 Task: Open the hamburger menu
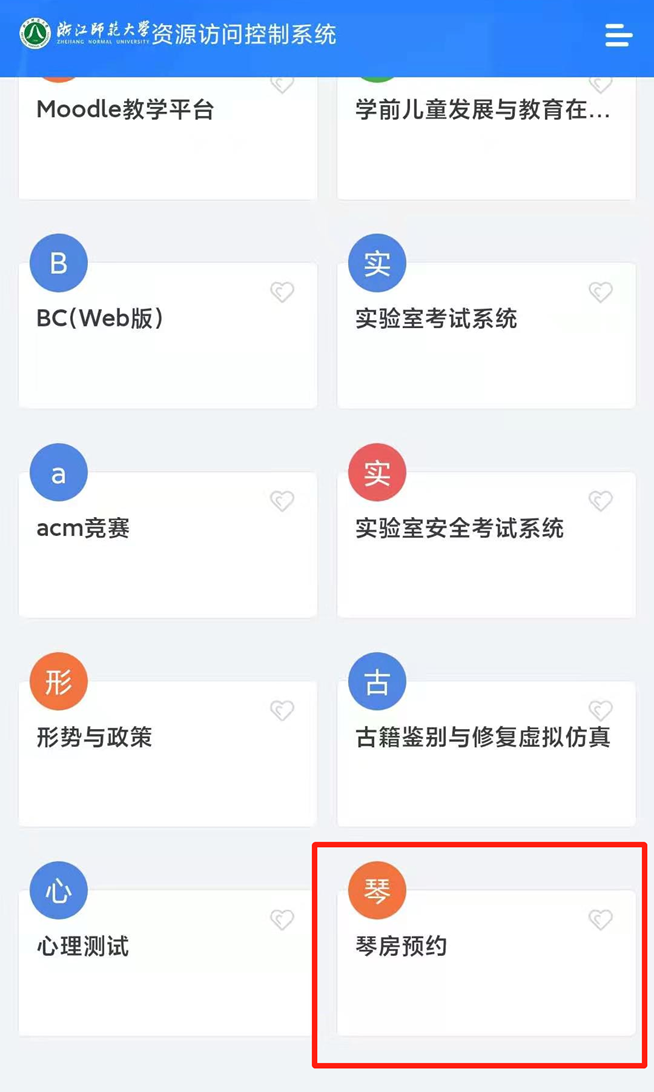pos(618,35)
